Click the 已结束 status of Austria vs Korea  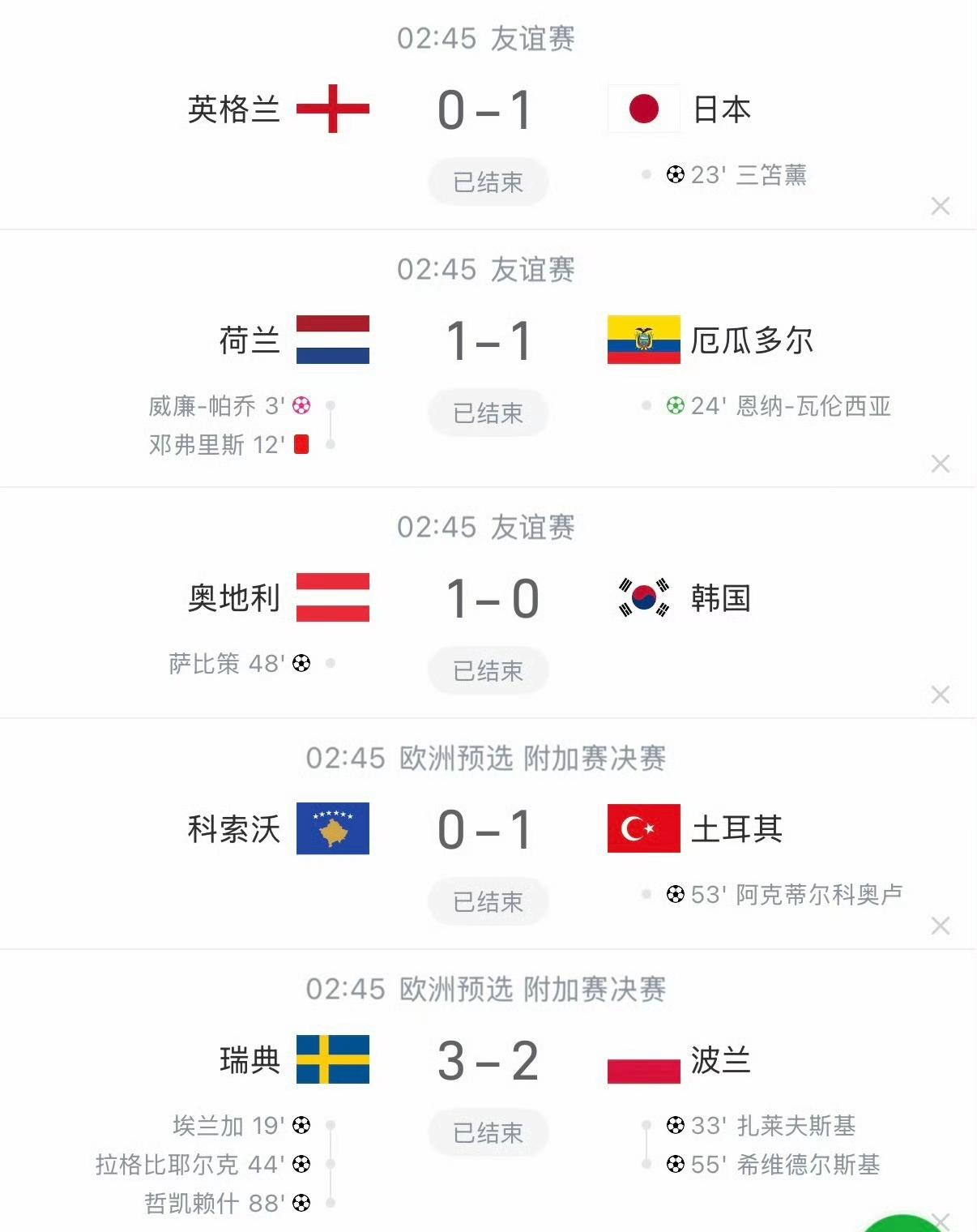point(487,670)
